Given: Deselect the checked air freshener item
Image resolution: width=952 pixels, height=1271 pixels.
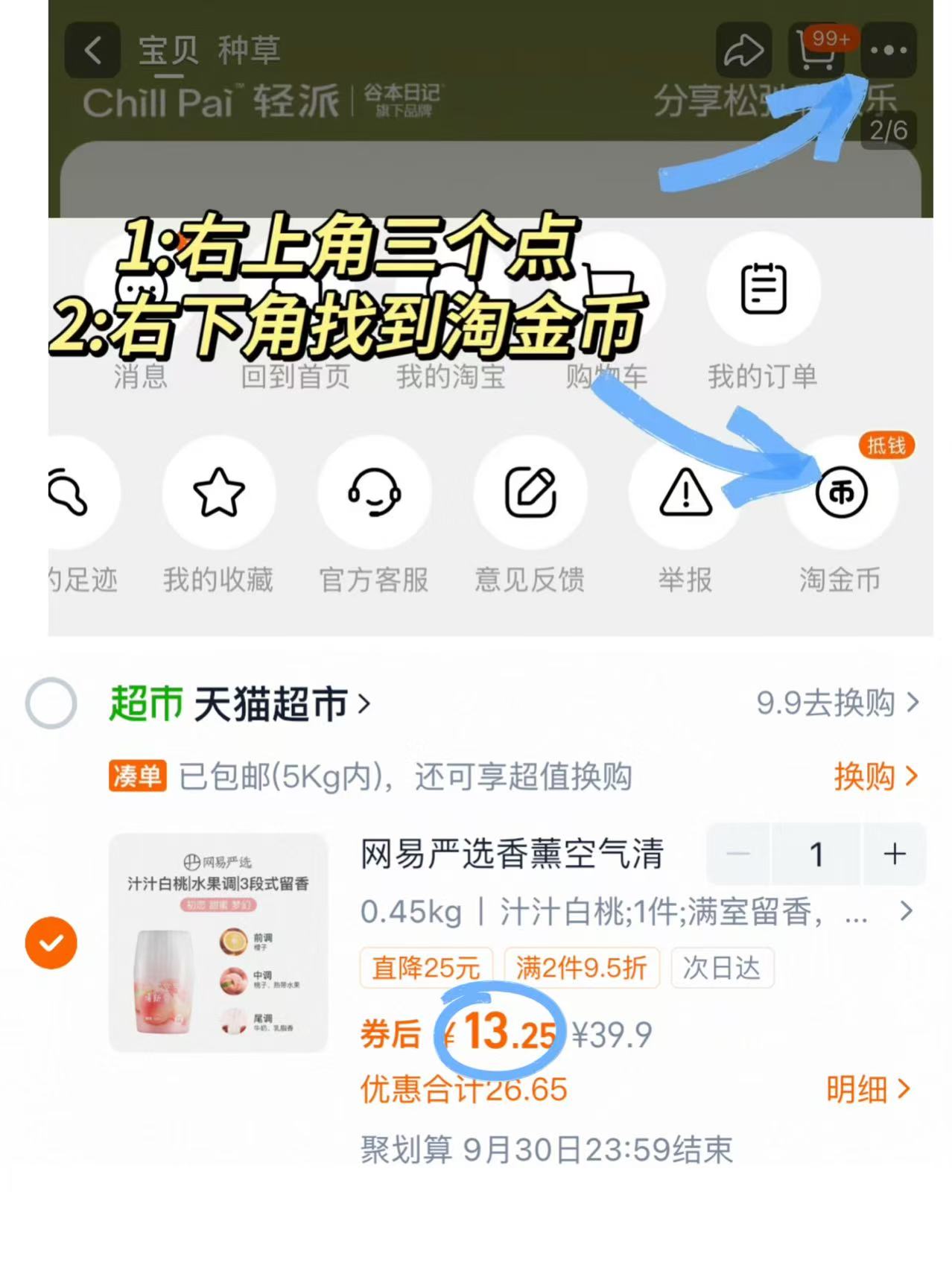Looking at the screenshot, I should point(49,942).
